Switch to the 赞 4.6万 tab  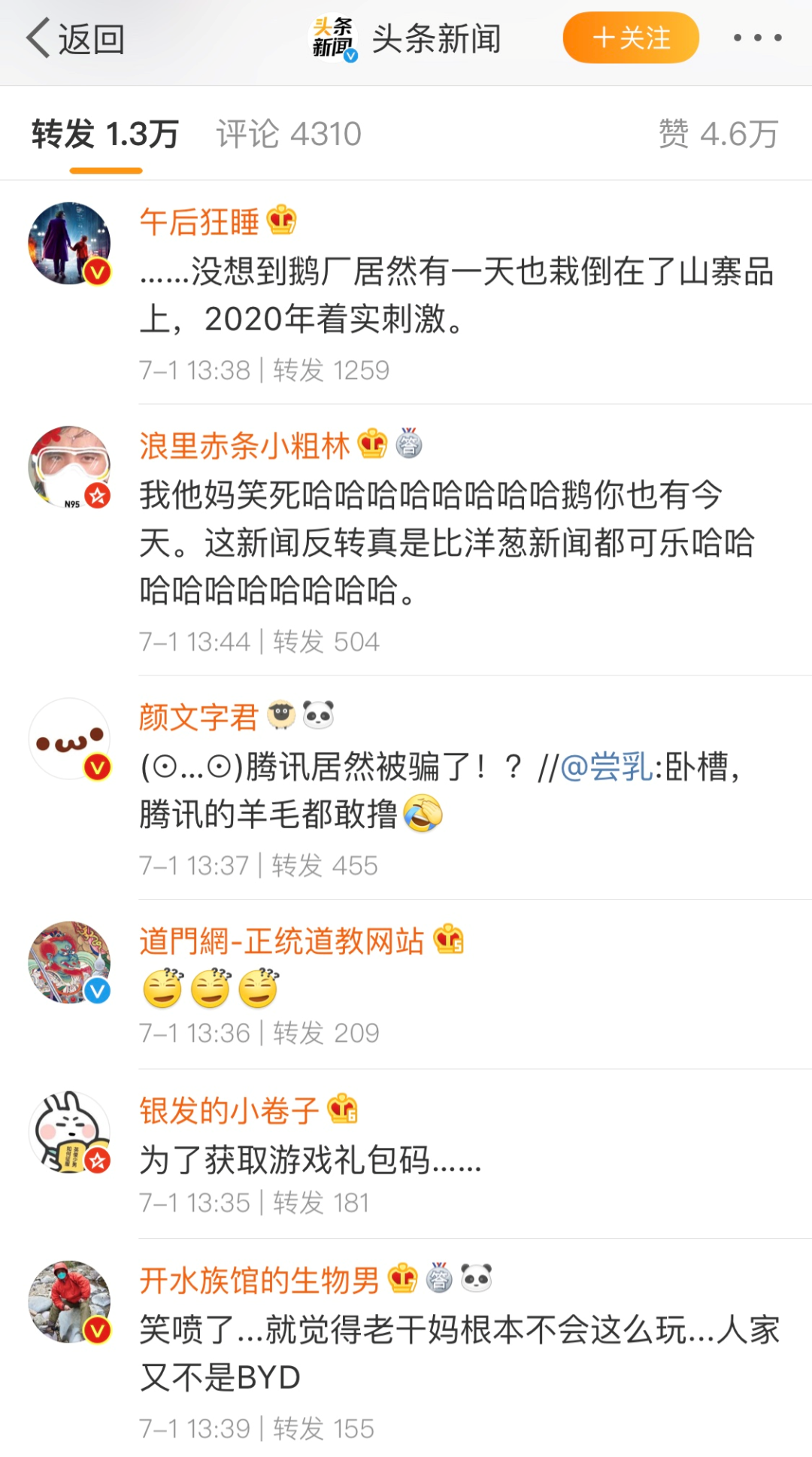[718, 135]
